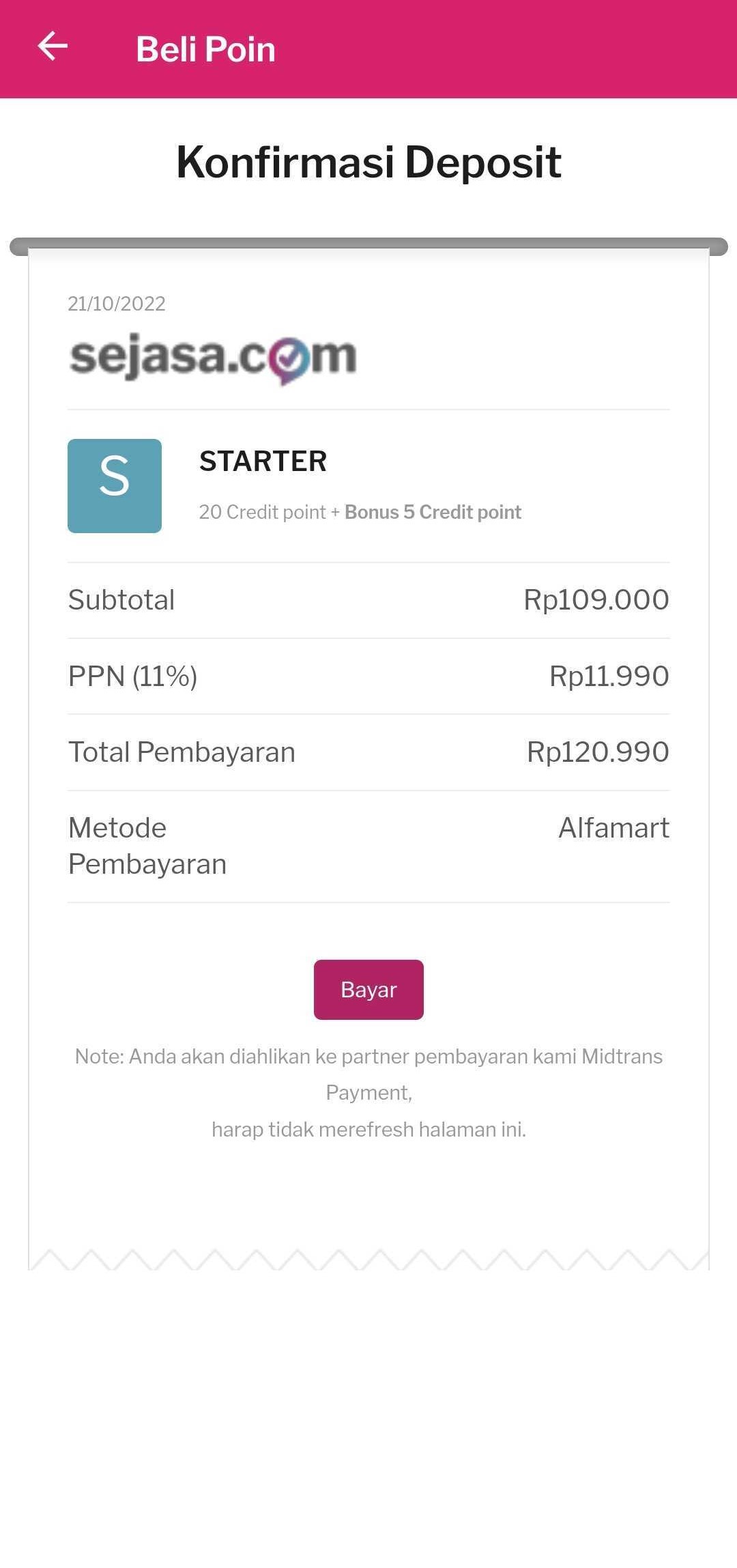Select Alfamart as payment method

[612, 827]
